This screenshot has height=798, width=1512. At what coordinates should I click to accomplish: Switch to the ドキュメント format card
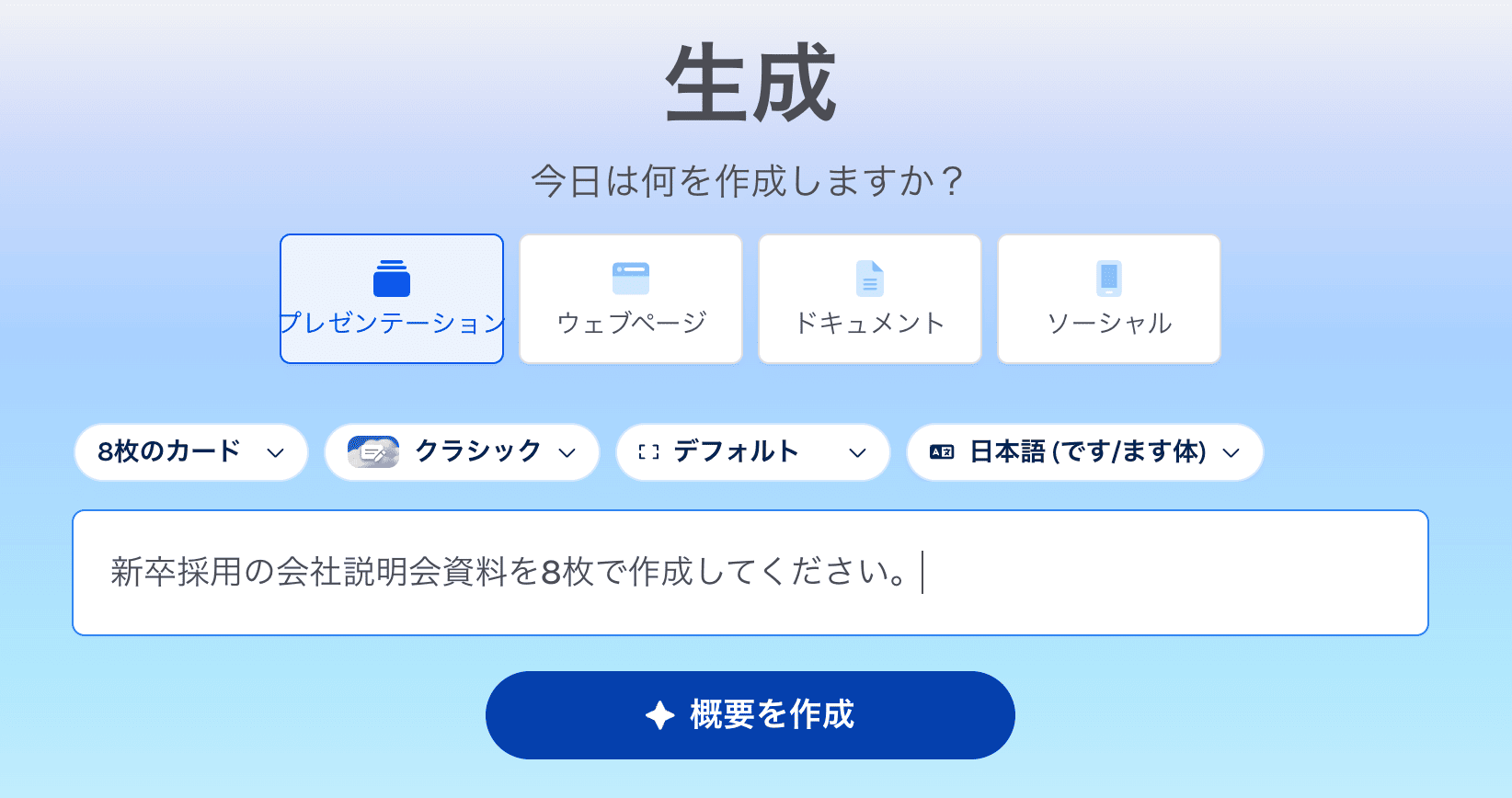tap(870, 299)
